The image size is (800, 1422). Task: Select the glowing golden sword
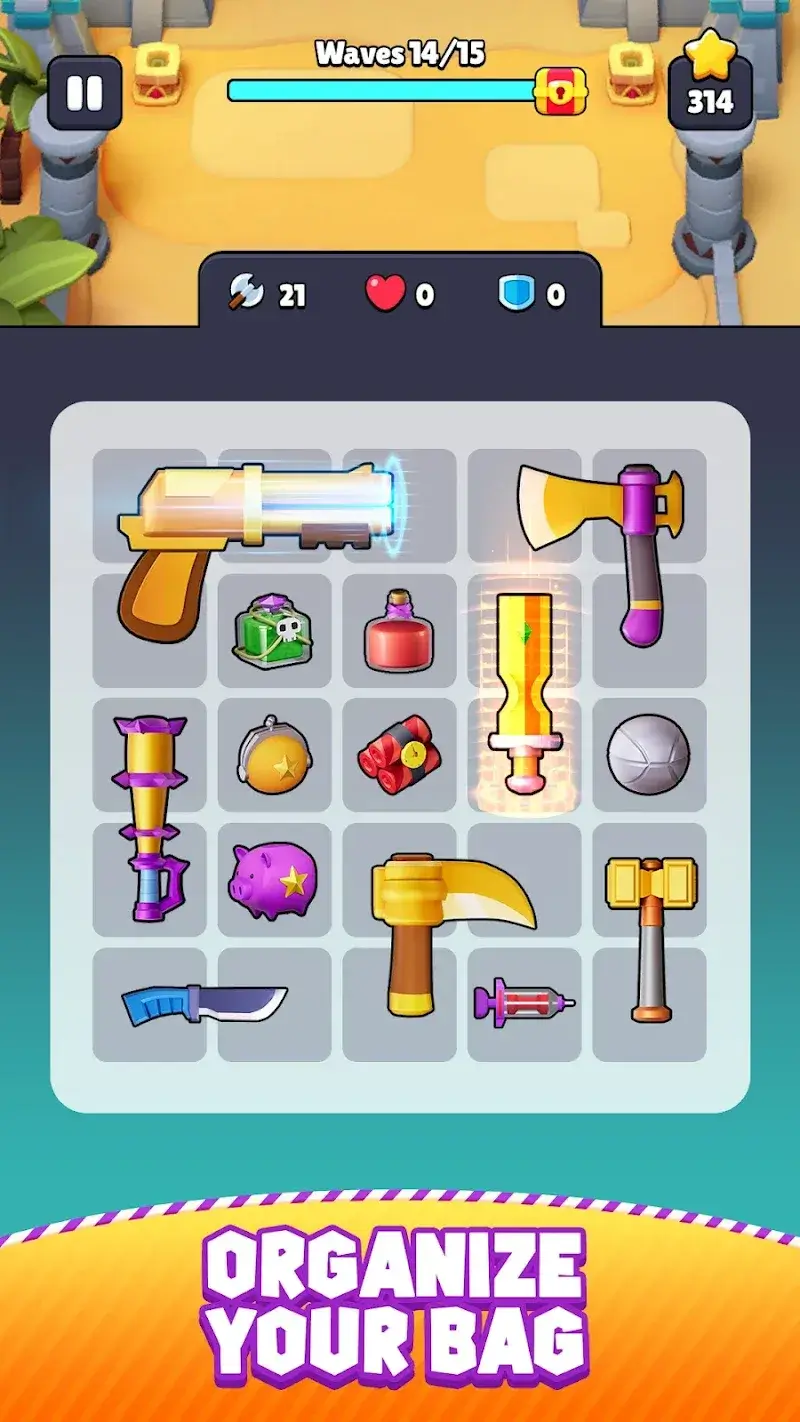[x=524, y=690]
